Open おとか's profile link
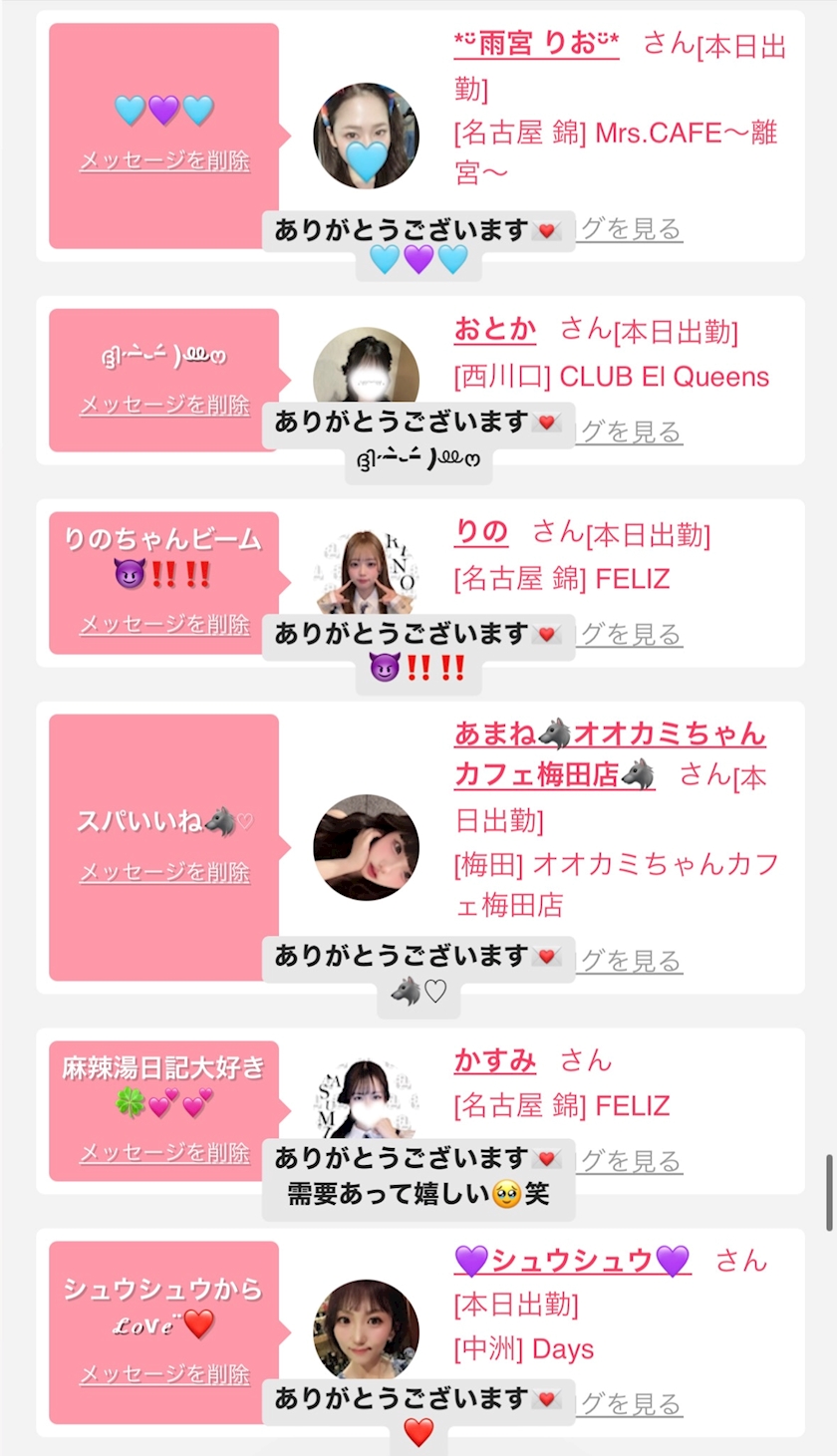 coord(495,329)
